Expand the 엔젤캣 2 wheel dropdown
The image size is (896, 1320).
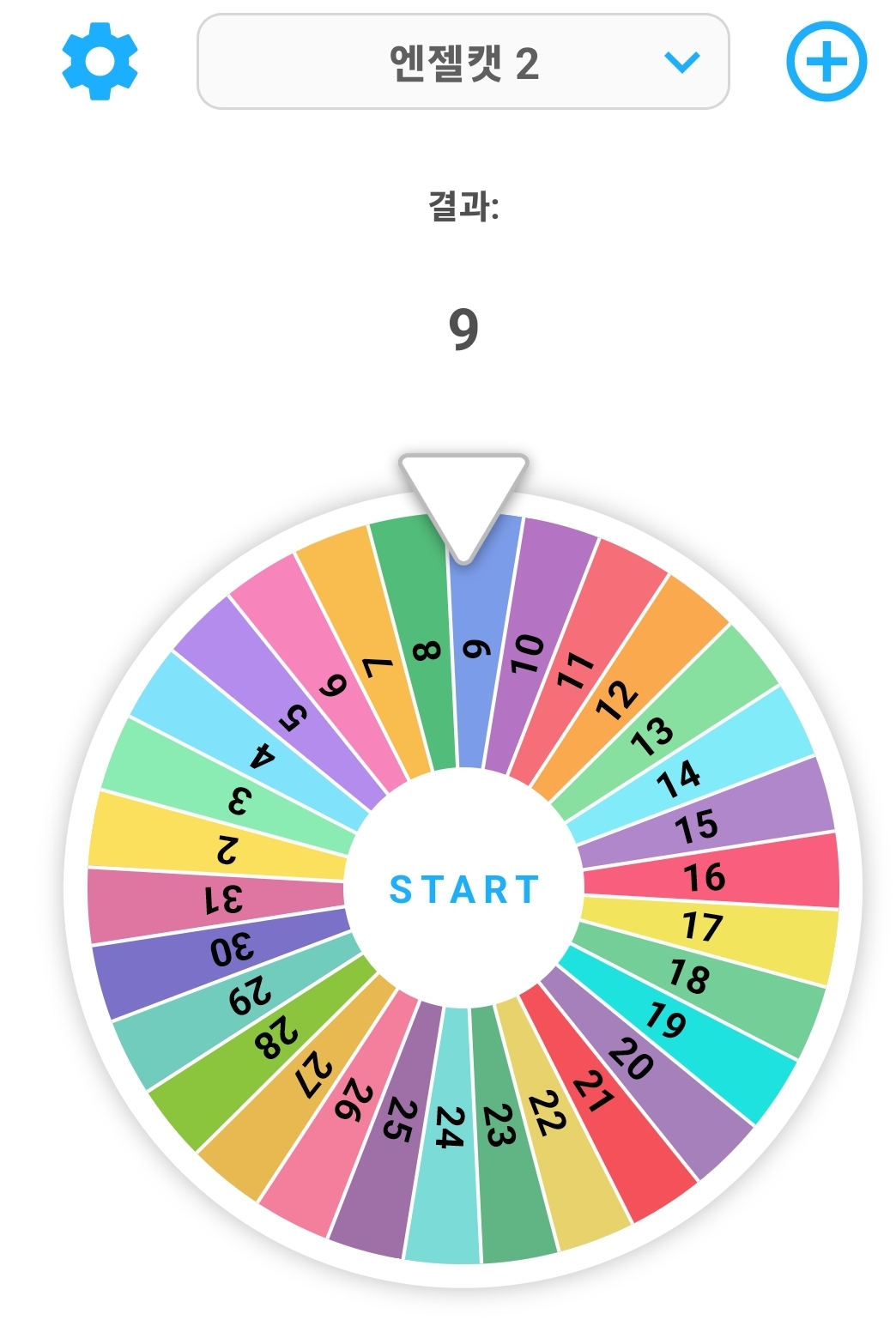tap(463, 62)
